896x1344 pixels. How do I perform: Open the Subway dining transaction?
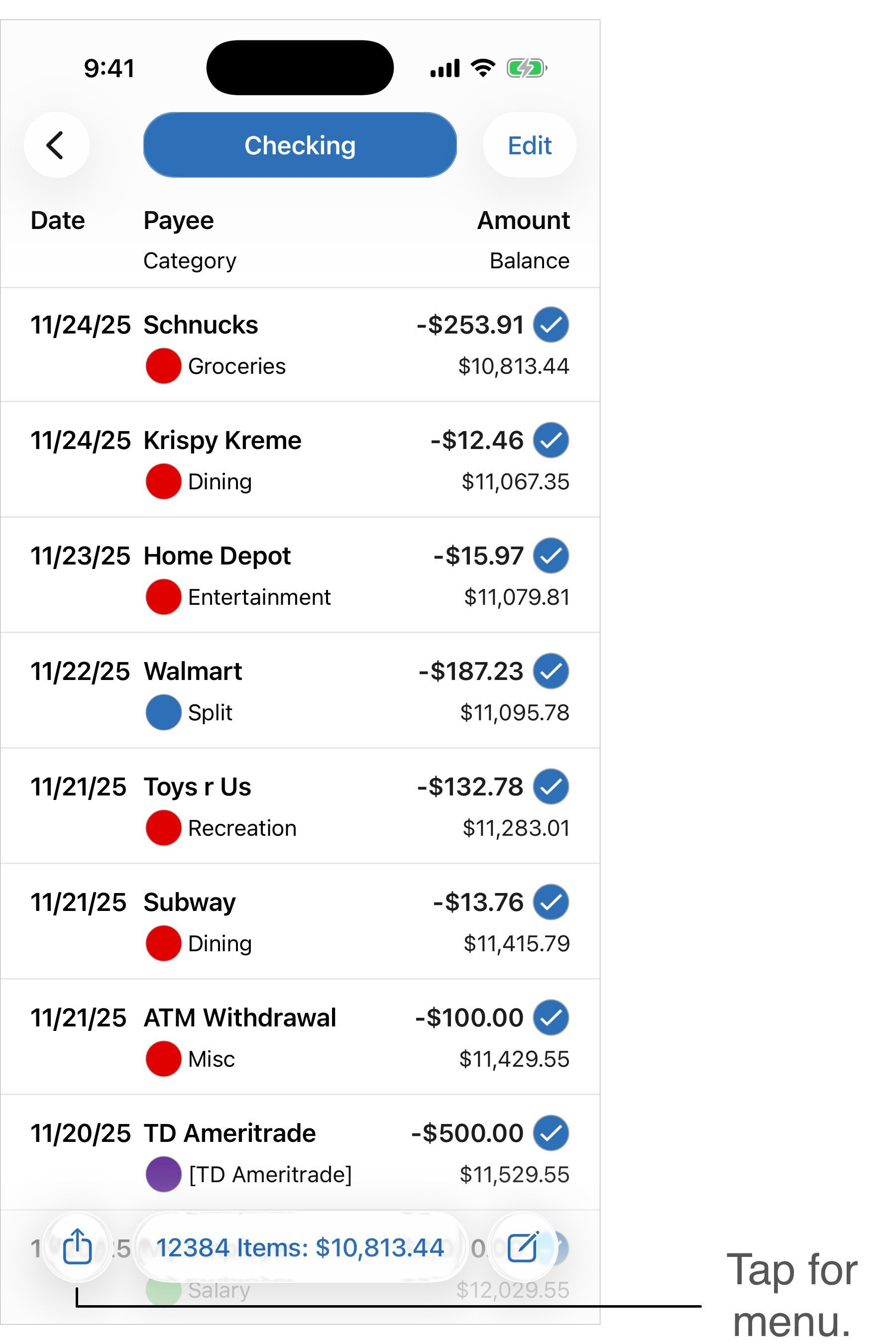pos(257,922)
